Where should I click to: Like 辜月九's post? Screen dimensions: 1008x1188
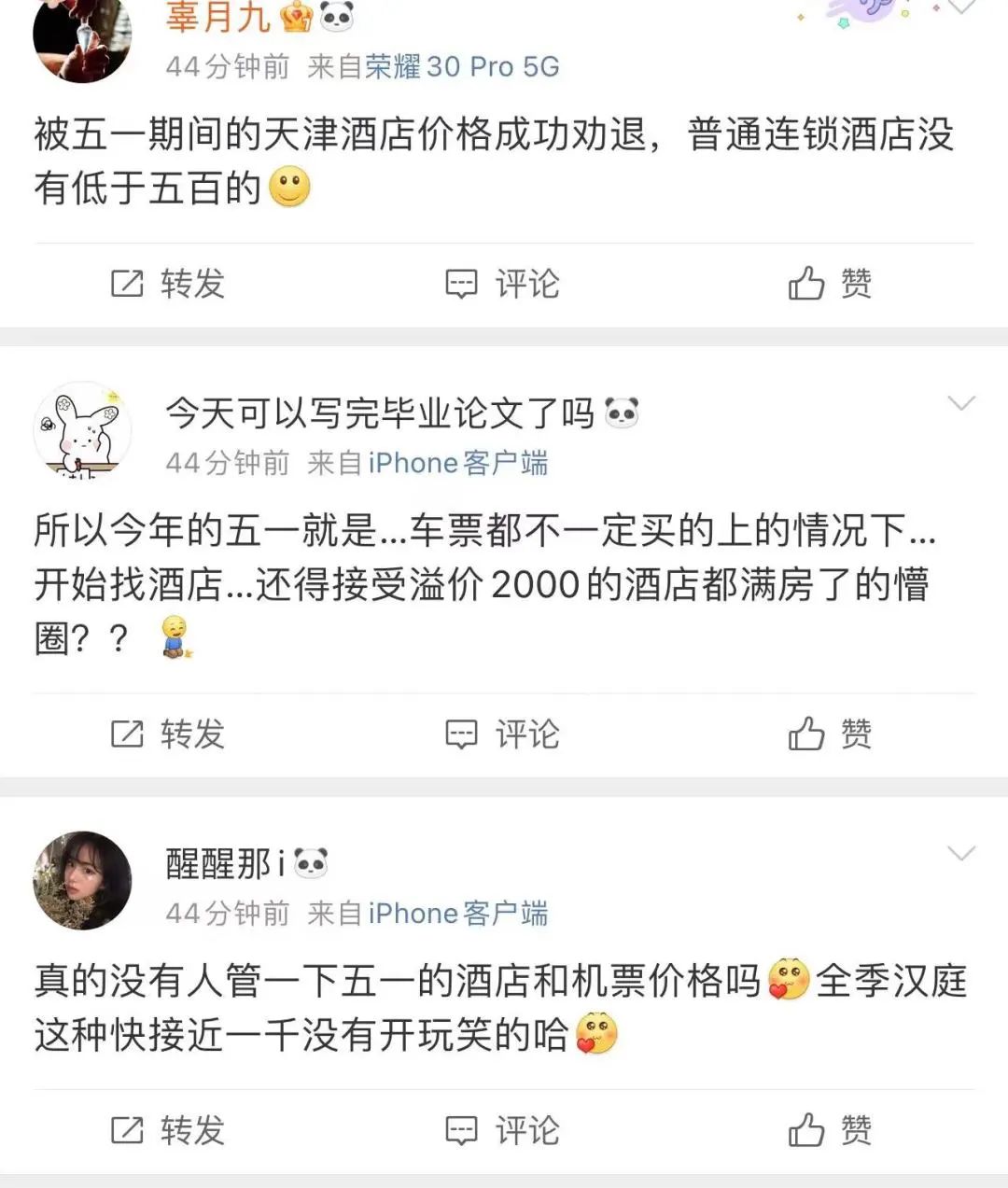coord(830,284)
